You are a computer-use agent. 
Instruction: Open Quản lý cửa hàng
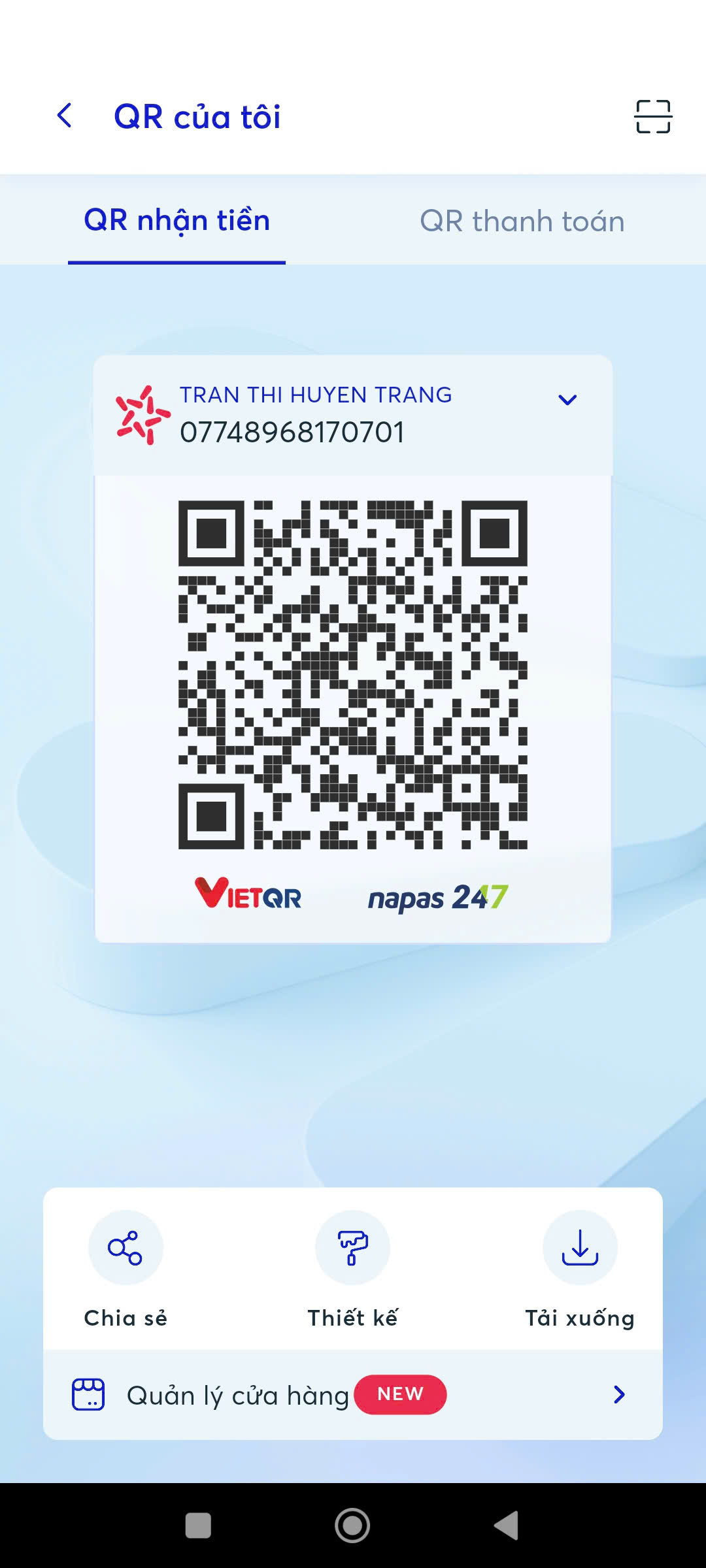[352, 1395]
